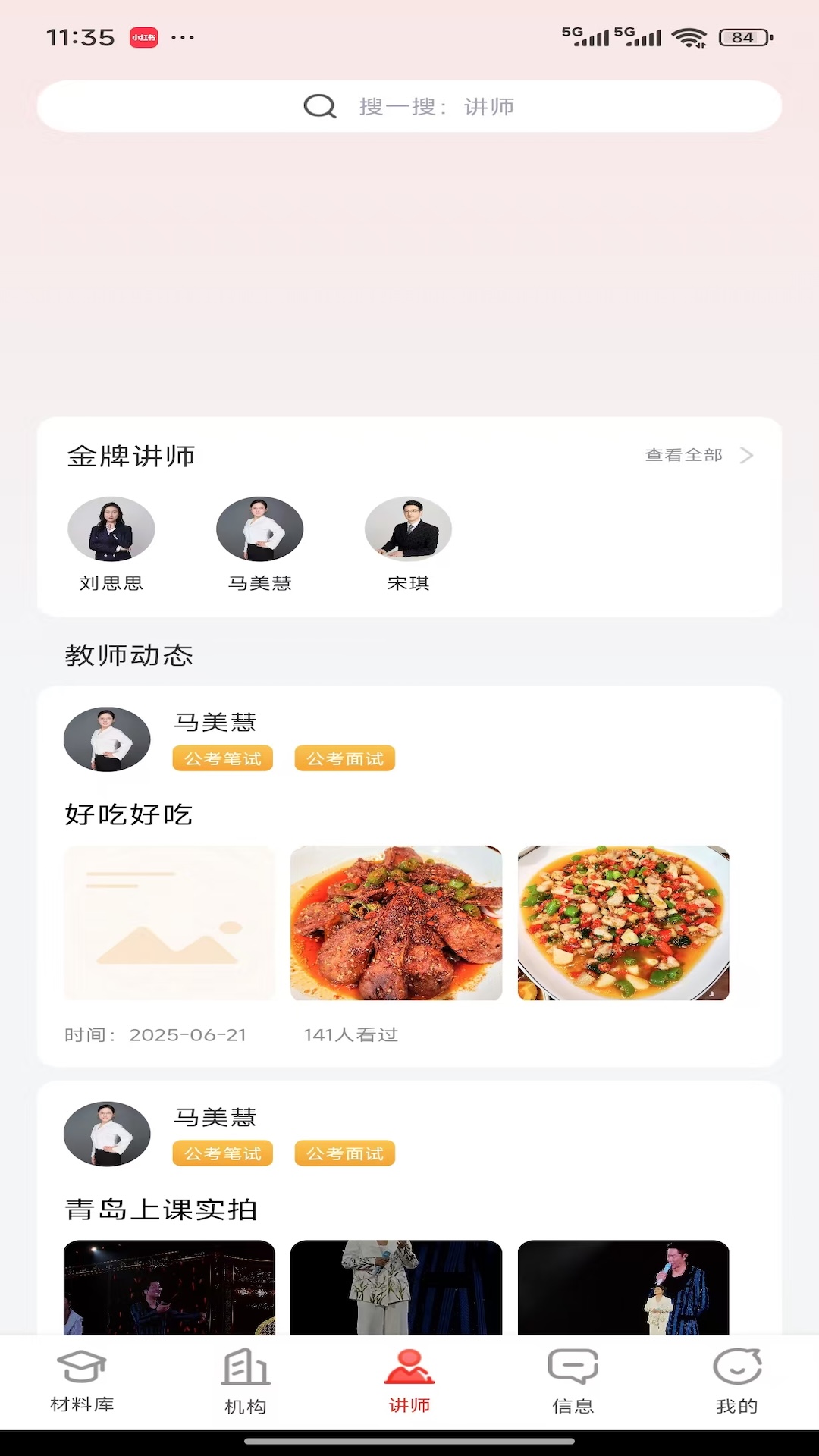819x1456 pixels.
Task: Select the 材料库 graduation cap icon
Action: (83, 1370)
